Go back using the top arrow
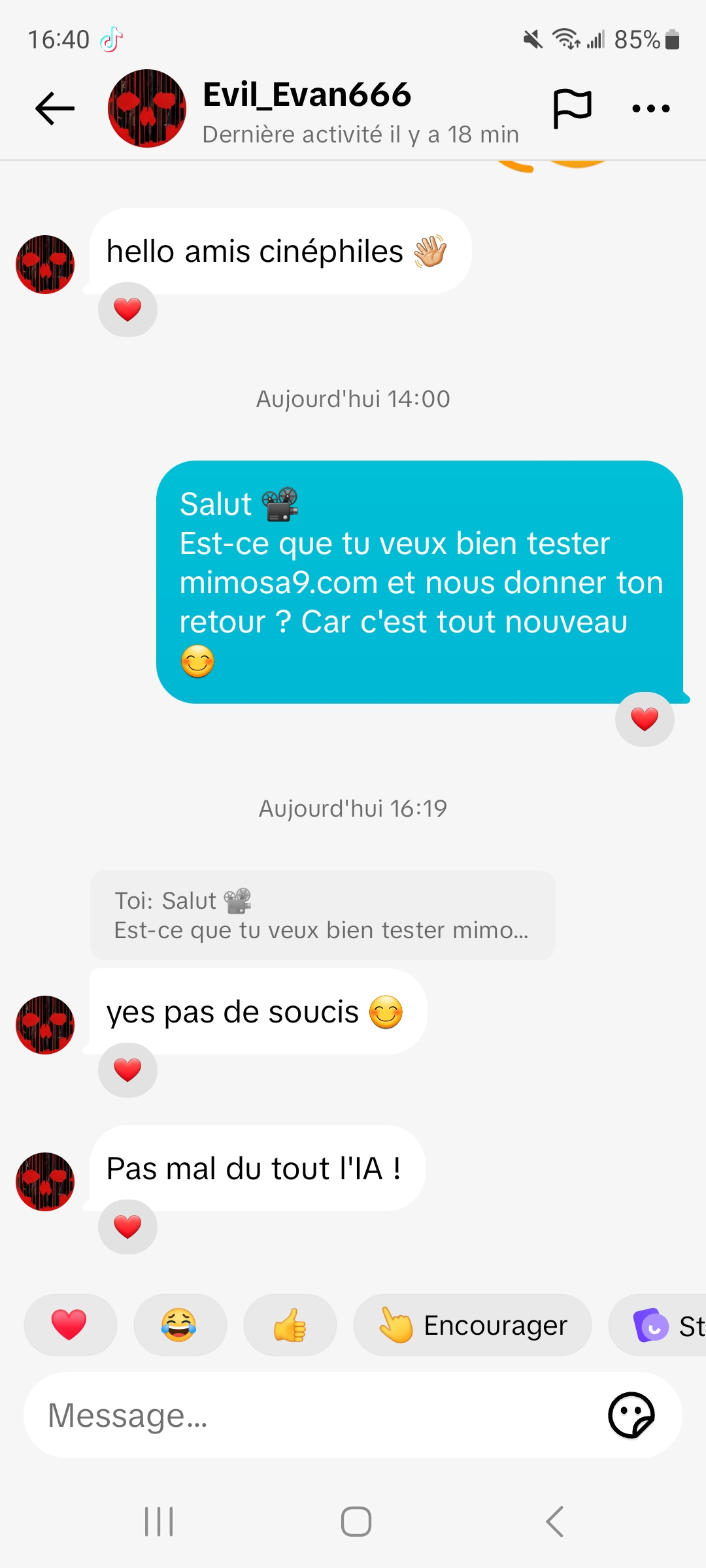Screen dimensions: 706x1568 point(55,108)
